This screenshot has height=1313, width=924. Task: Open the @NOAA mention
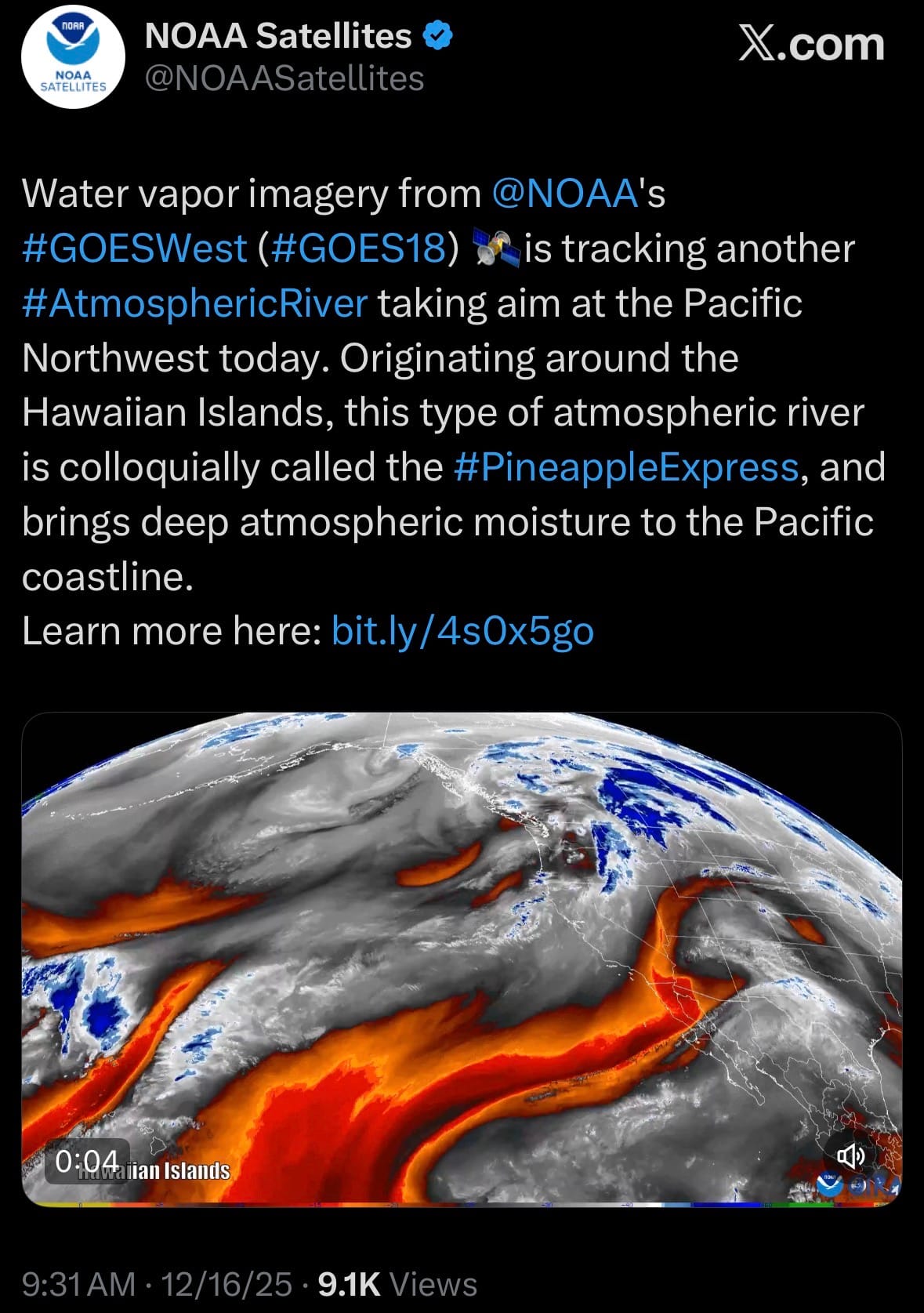click(564, 194)
